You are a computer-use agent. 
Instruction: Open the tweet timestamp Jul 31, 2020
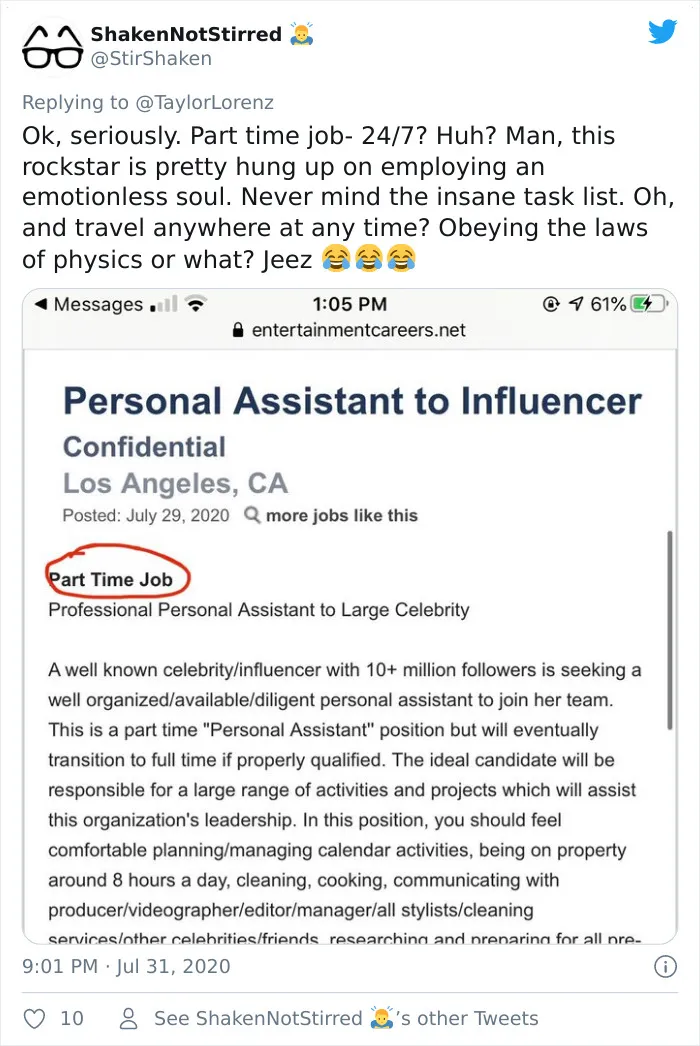(x=126, y=966)
